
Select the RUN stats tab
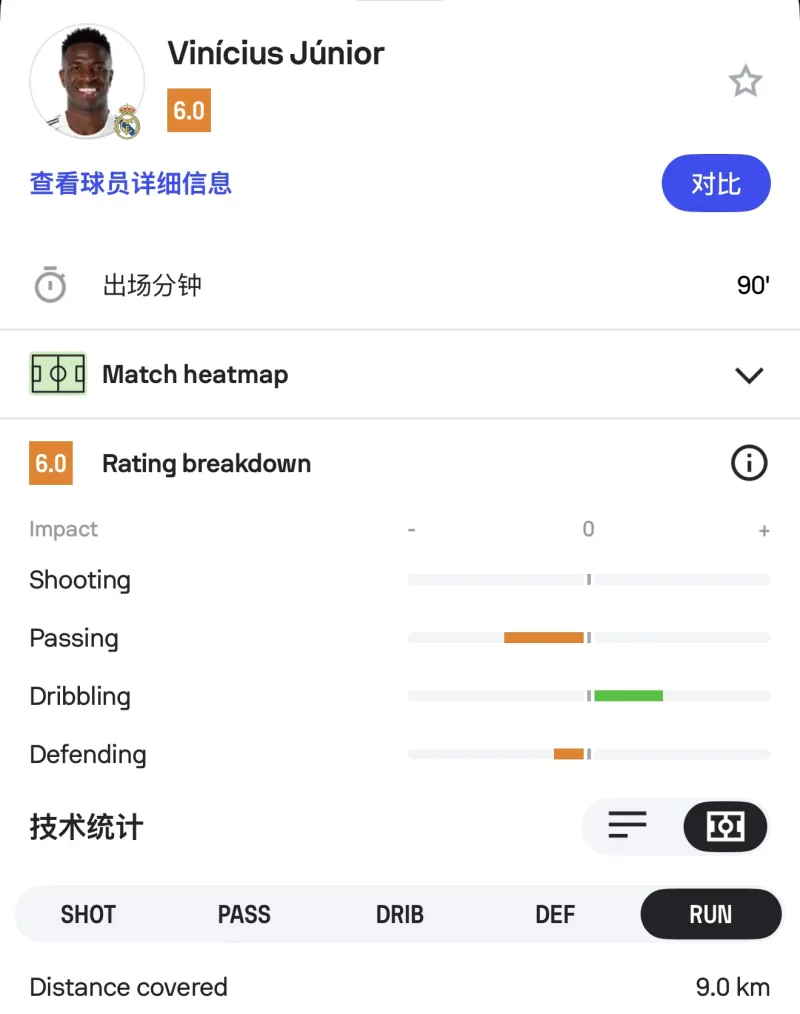711,914
